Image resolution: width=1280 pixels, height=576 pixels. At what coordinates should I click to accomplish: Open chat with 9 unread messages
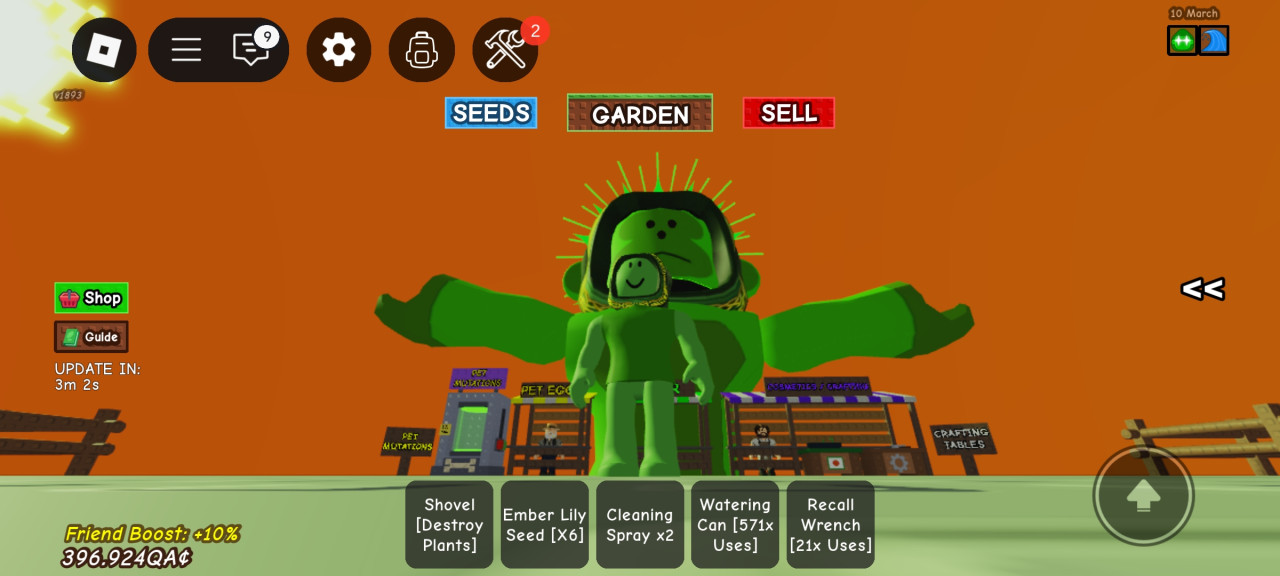pos(251,50)
